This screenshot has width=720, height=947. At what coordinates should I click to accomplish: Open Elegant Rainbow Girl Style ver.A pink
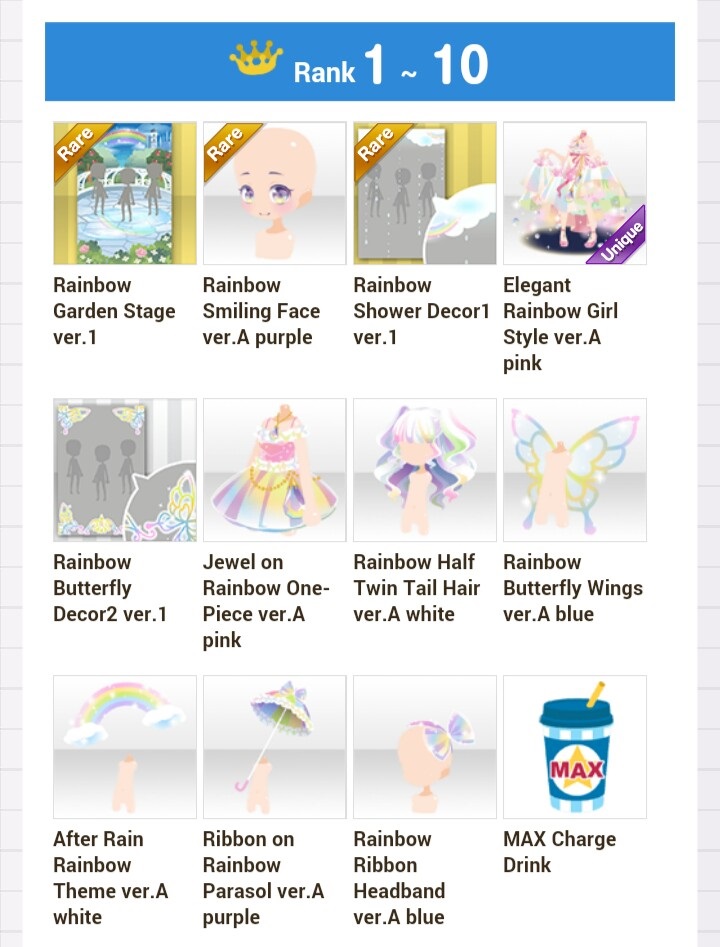[x=575, y=194]
